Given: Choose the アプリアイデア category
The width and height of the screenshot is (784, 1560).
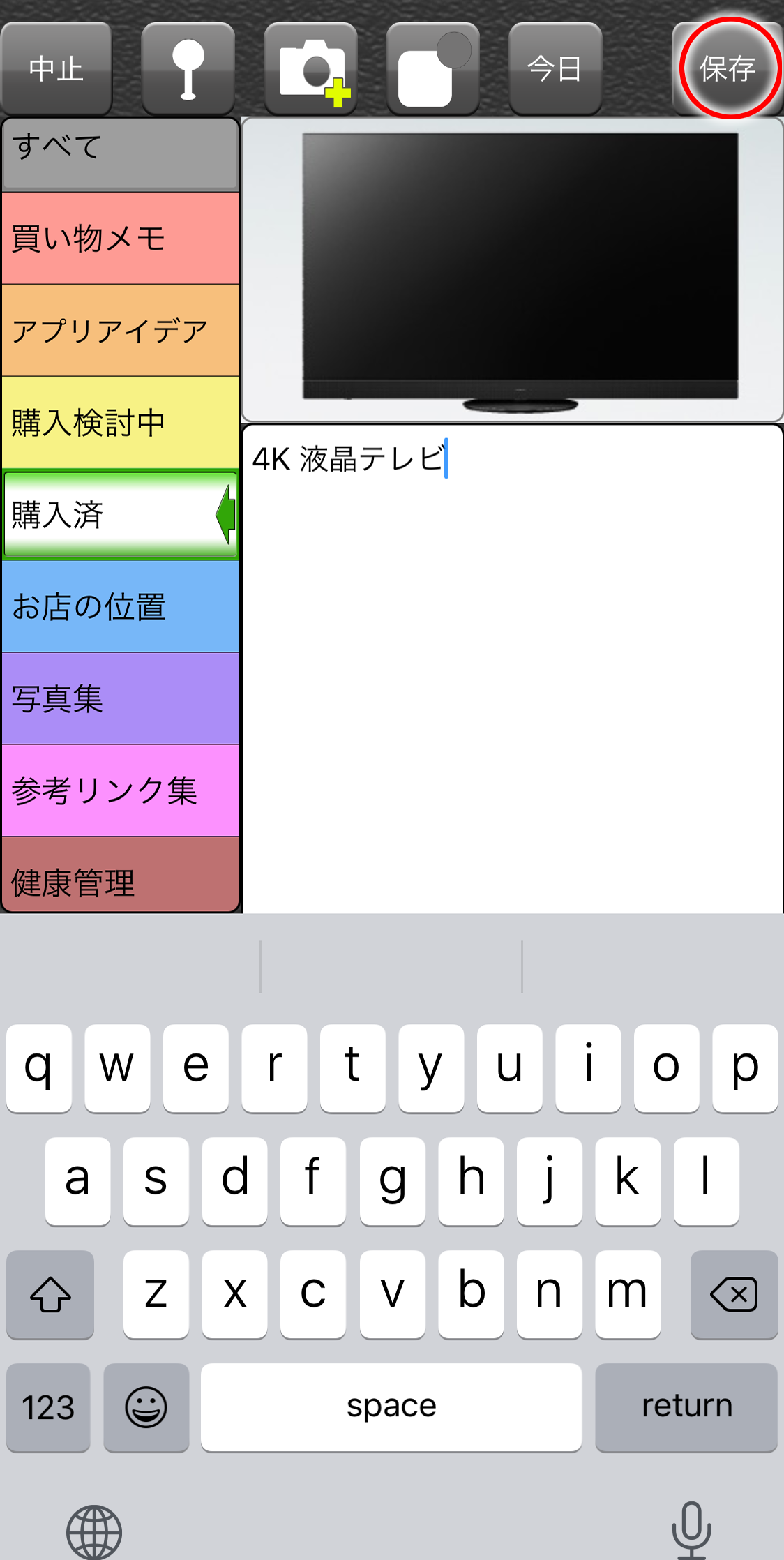Looking at the screenshot, I should 120,331.
